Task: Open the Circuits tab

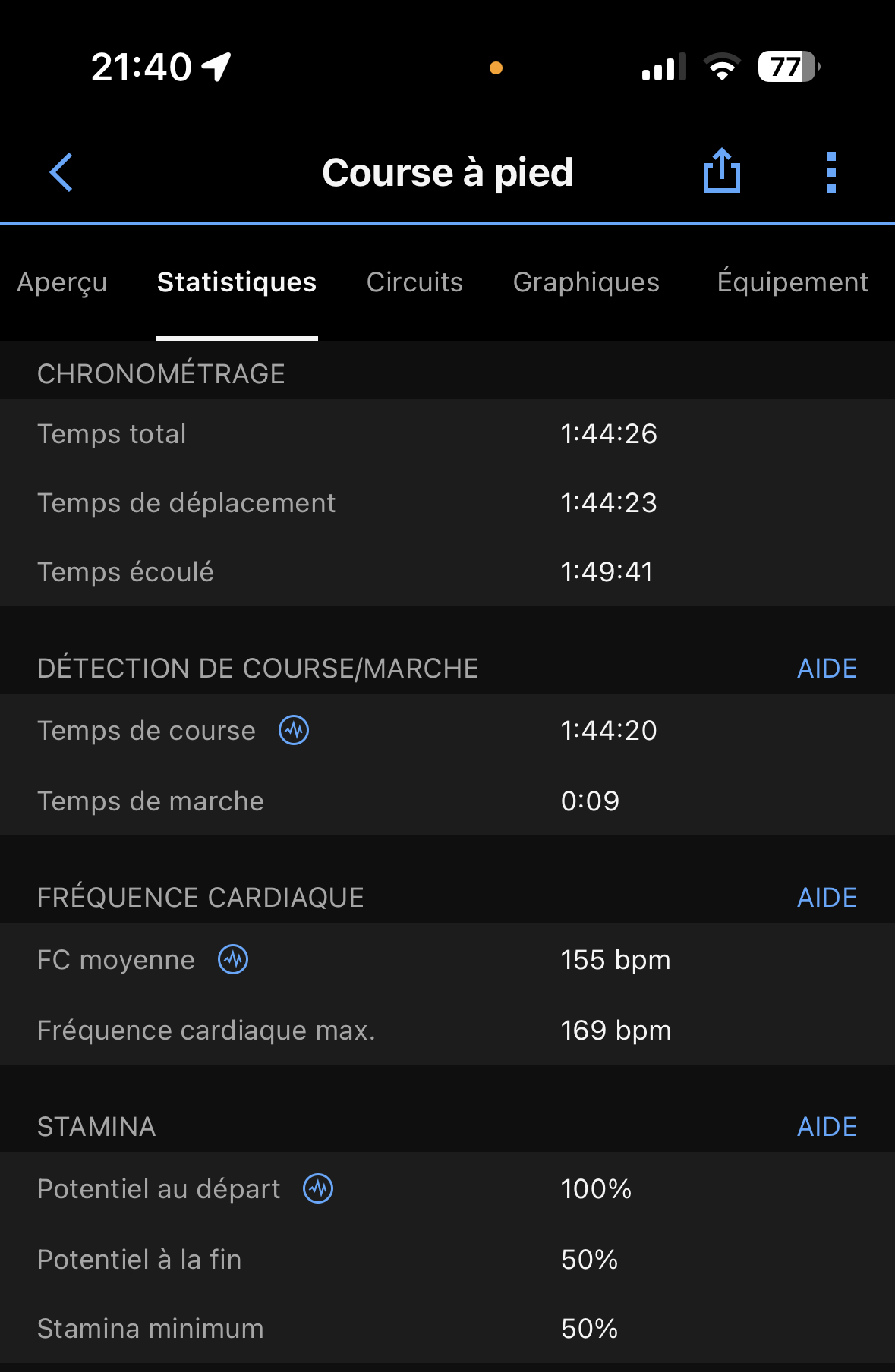Action: point(414,282)
